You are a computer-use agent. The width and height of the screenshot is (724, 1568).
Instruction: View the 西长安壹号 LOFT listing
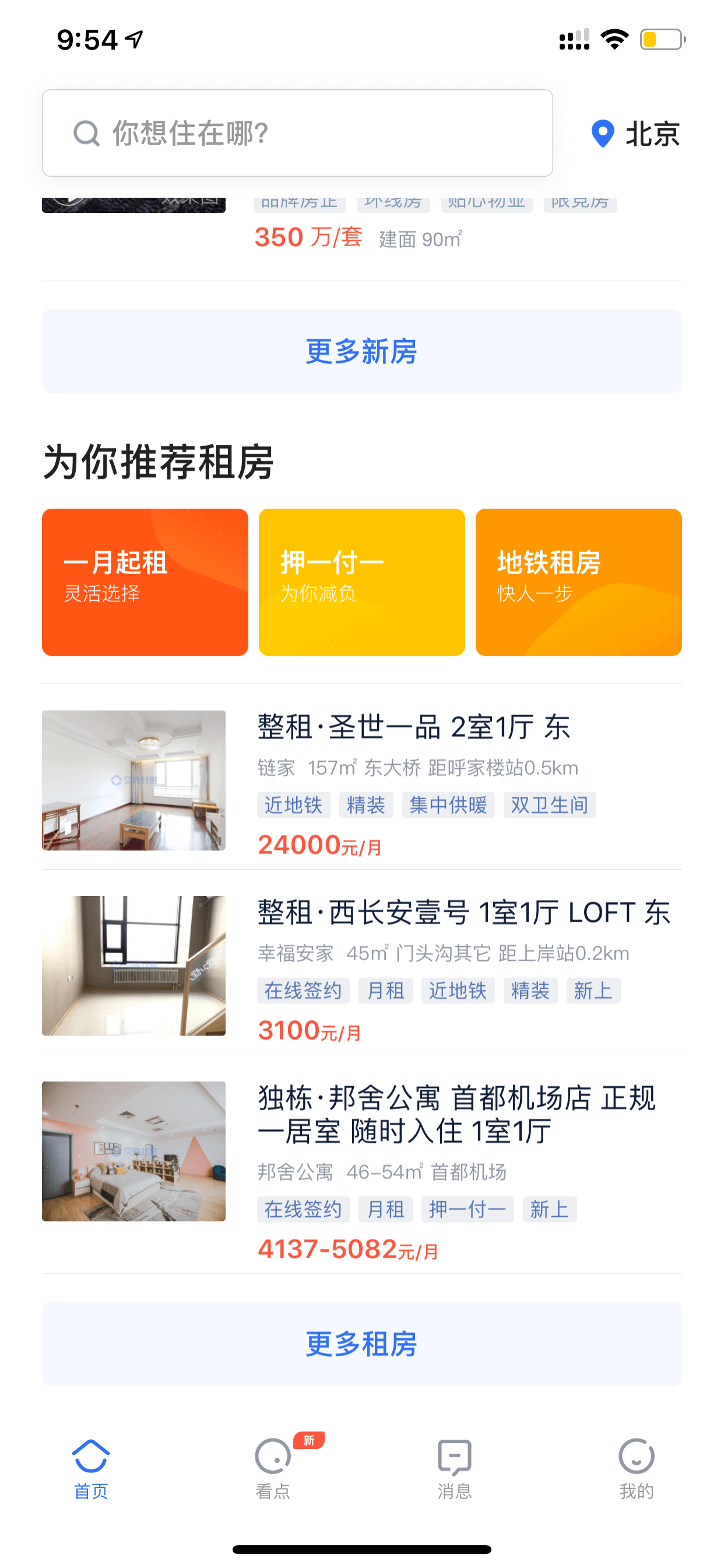coord(362,965)
